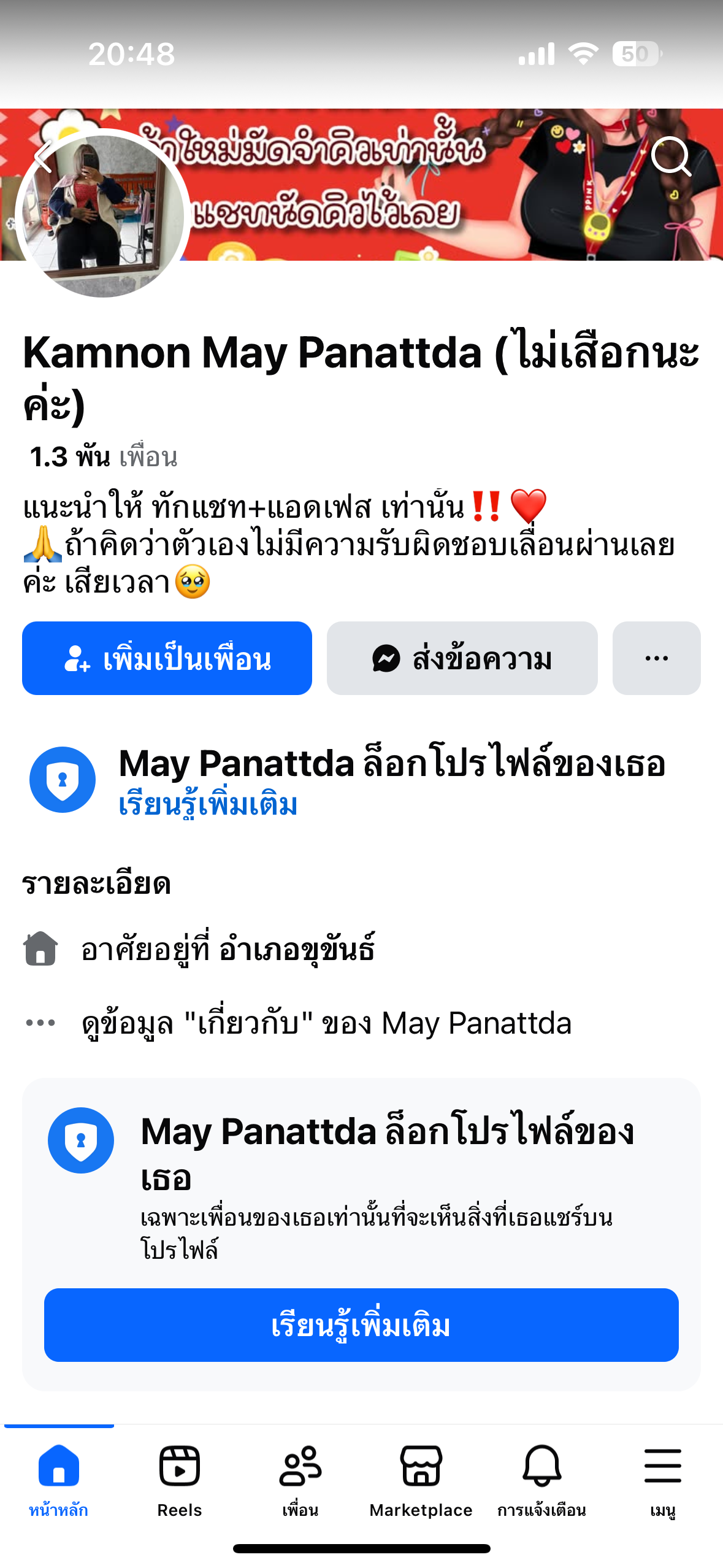Tap the เพิ่มเป็นเพื่อน add friend button
Viewport: 723px width, 1568px height.
[x=167, y=658]
